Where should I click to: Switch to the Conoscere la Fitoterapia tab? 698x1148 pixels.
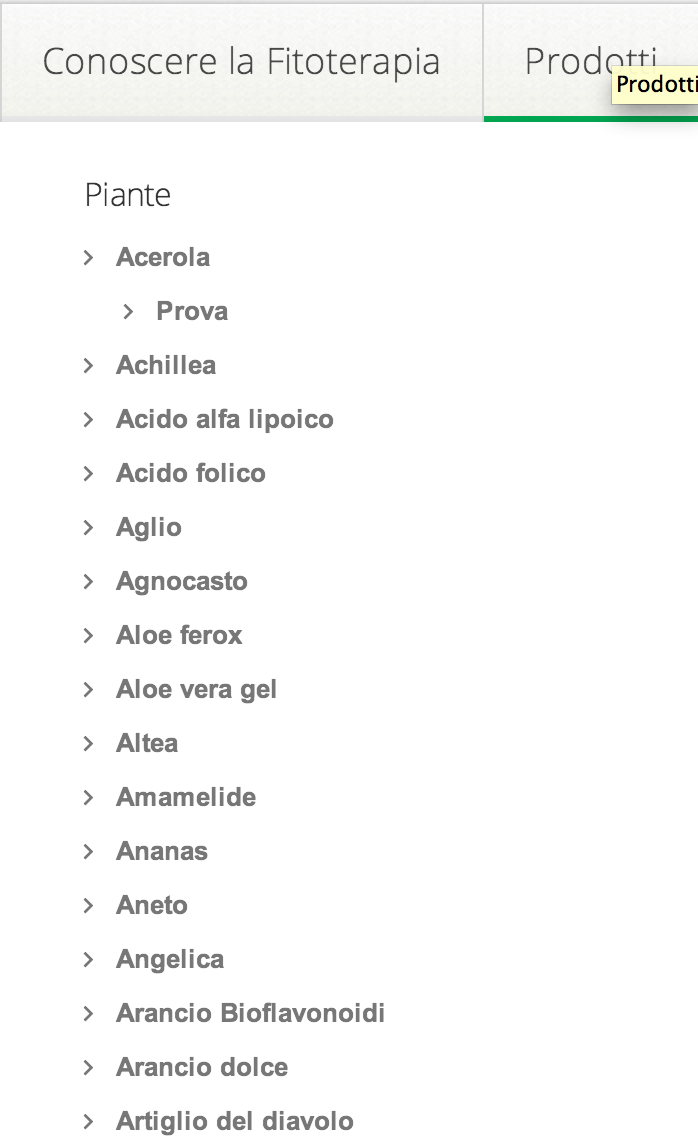tap(241, 62)
